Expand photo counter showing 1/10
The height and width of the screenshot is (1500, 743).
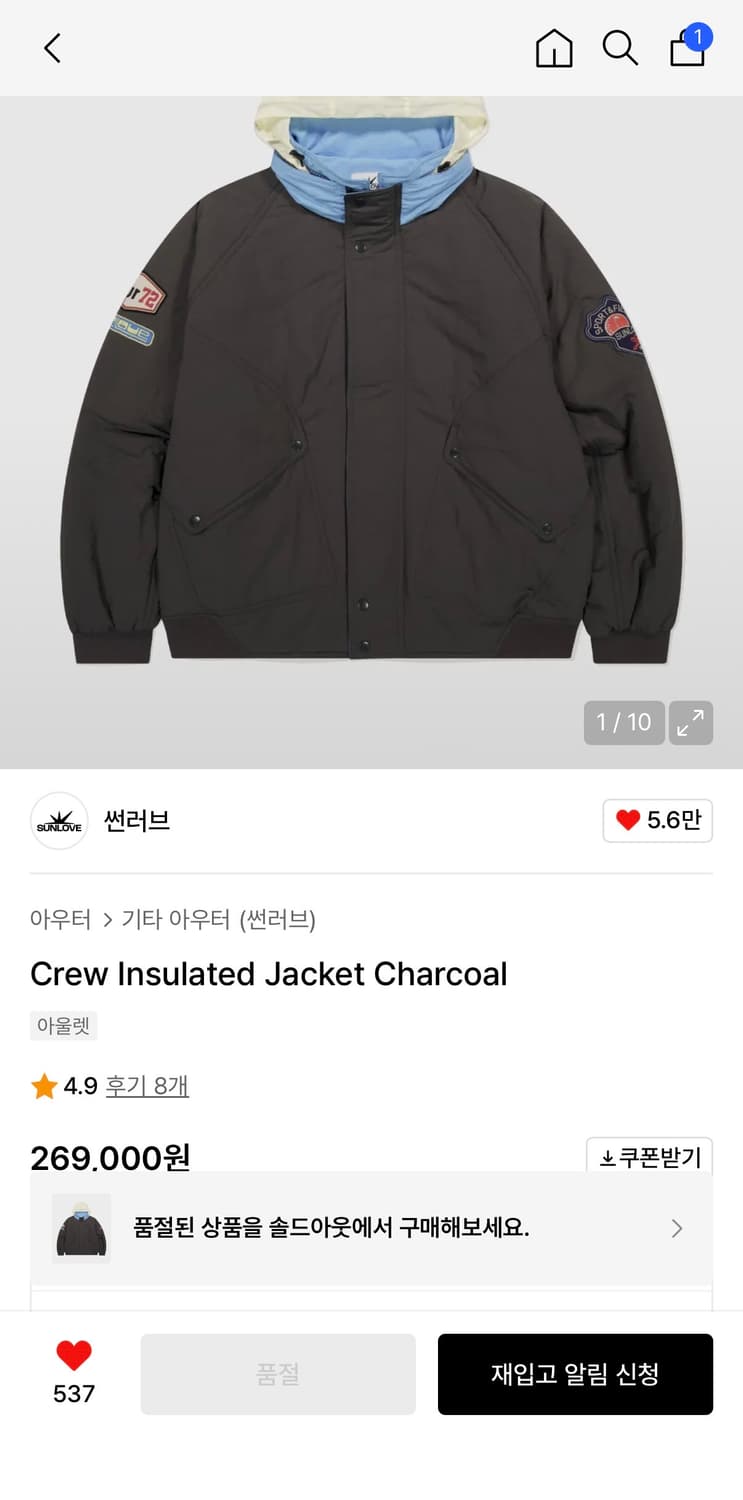point(624,722)
